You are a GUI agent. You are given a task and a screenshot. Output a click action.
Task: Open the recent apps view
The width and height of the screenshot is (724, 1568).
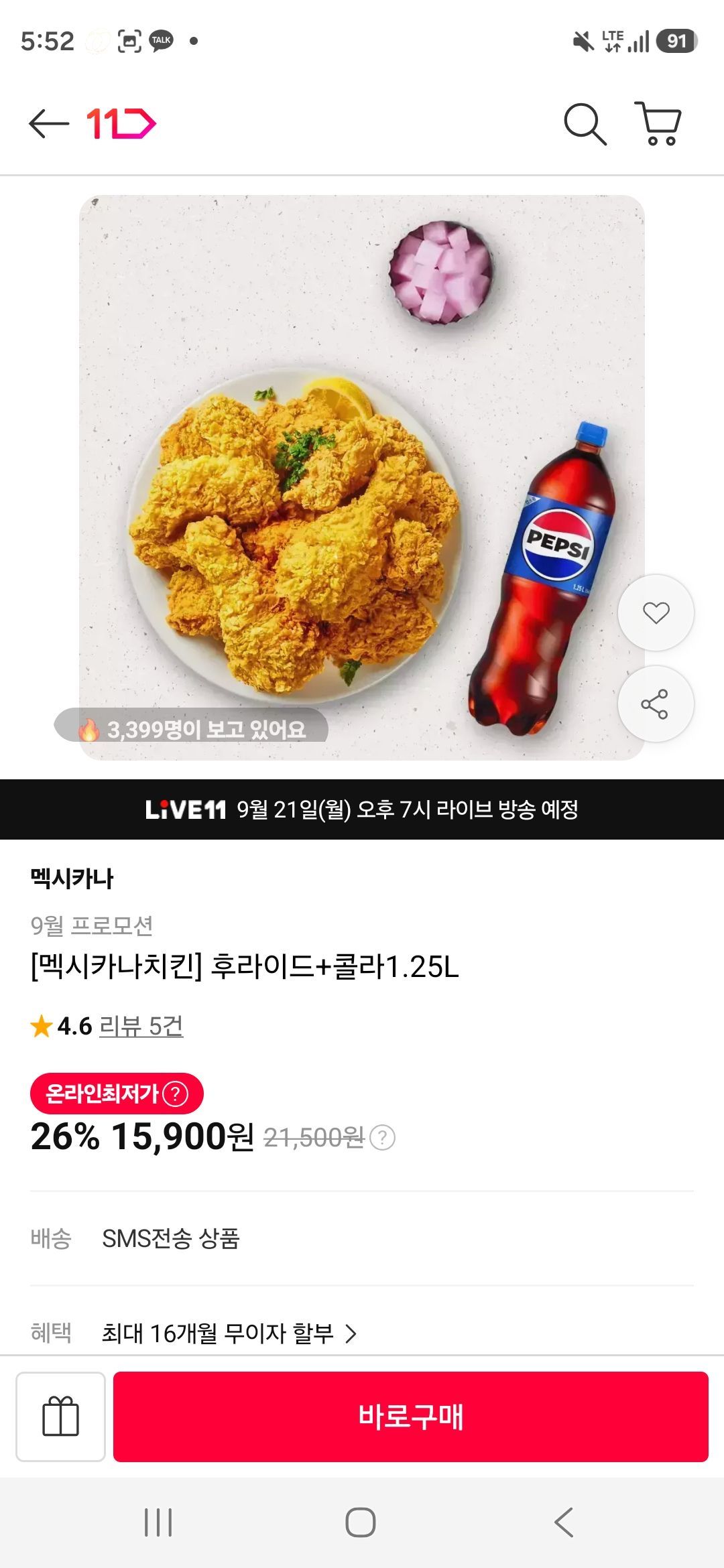pos(158,1522)
